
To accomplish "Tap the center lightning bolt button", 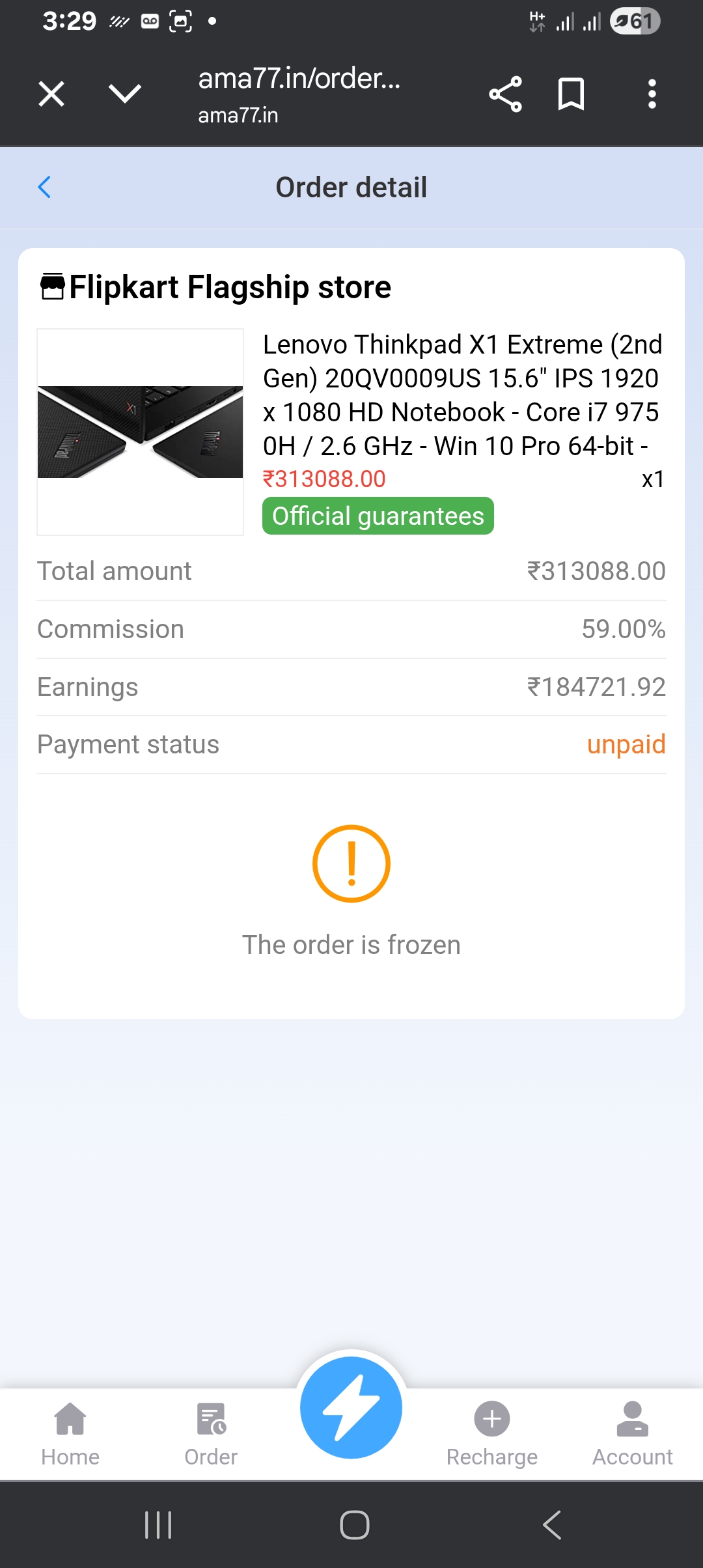I will click(x=351, y=1408).
